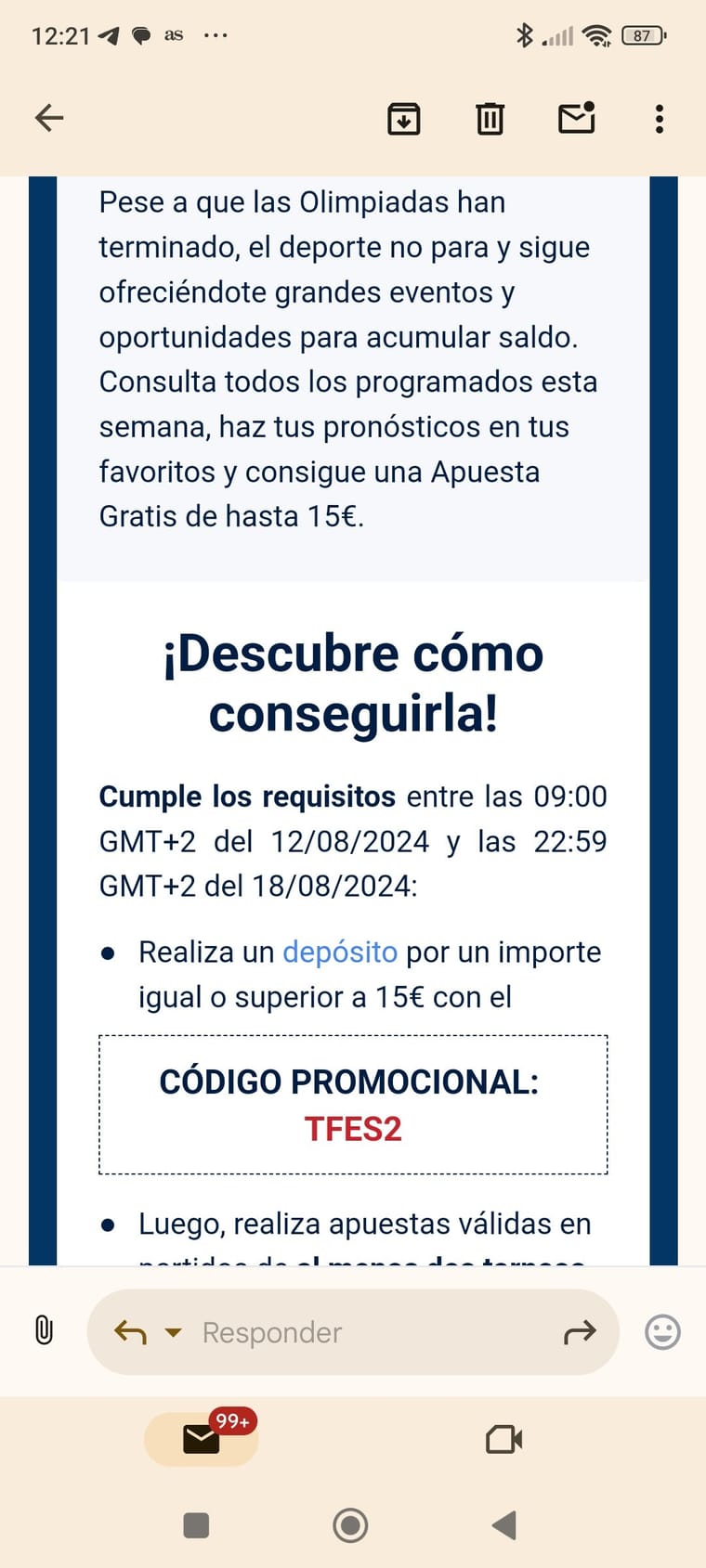Open the recent apps view
Screen dimensions: 706x1568
click(x=196, y=1524)
